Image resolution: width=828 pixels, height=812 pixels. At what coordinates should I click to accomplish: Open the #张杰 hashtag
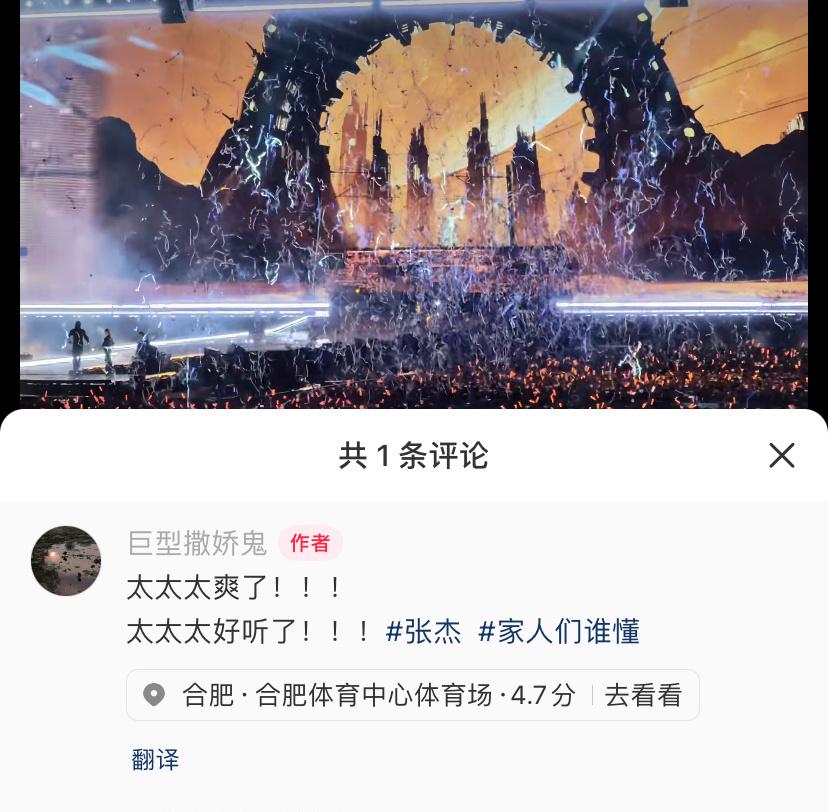[424, 632]
